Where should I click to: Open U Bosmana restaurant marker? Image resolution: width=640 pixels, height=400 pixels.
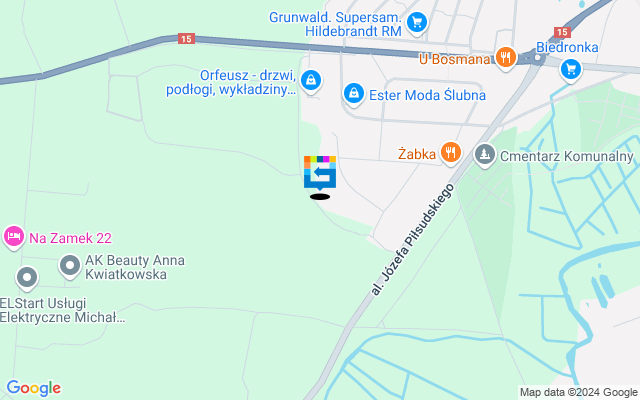505,58
